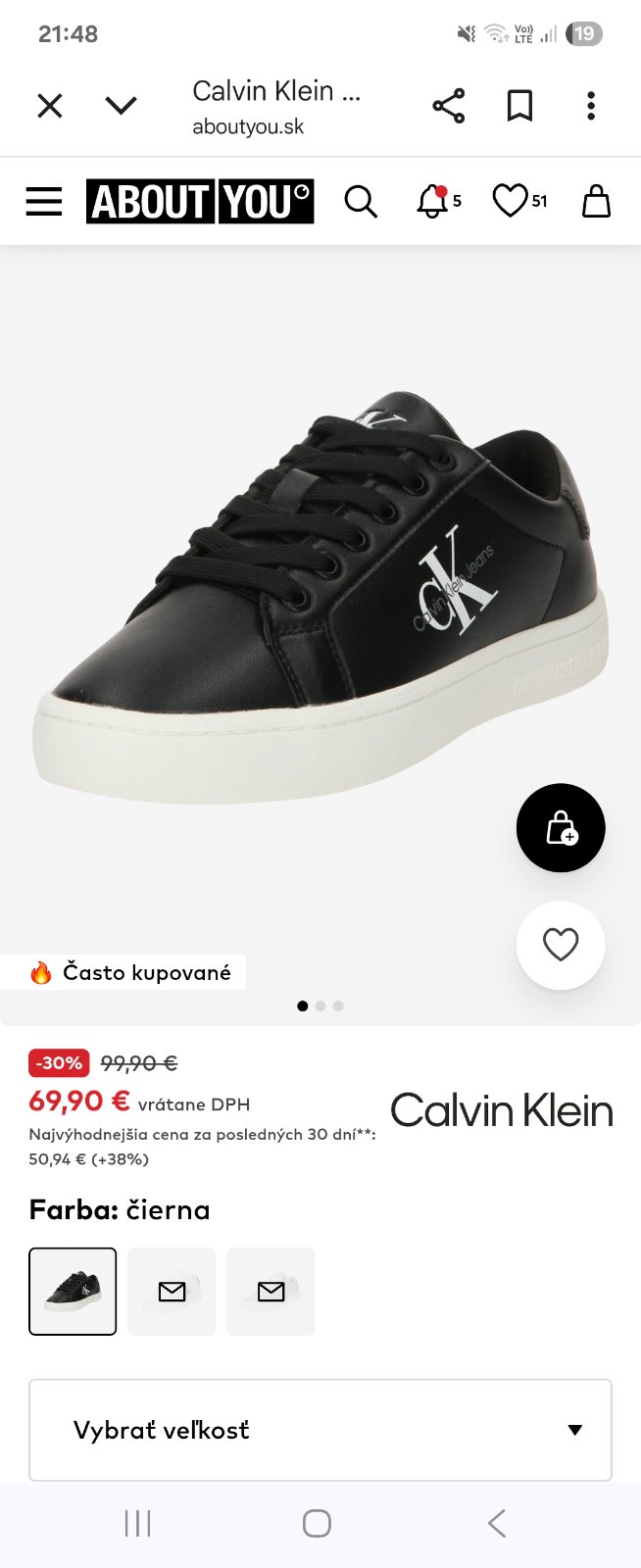Expand the Vybrať veľkosť size dropdown

tap(320, 1430)
